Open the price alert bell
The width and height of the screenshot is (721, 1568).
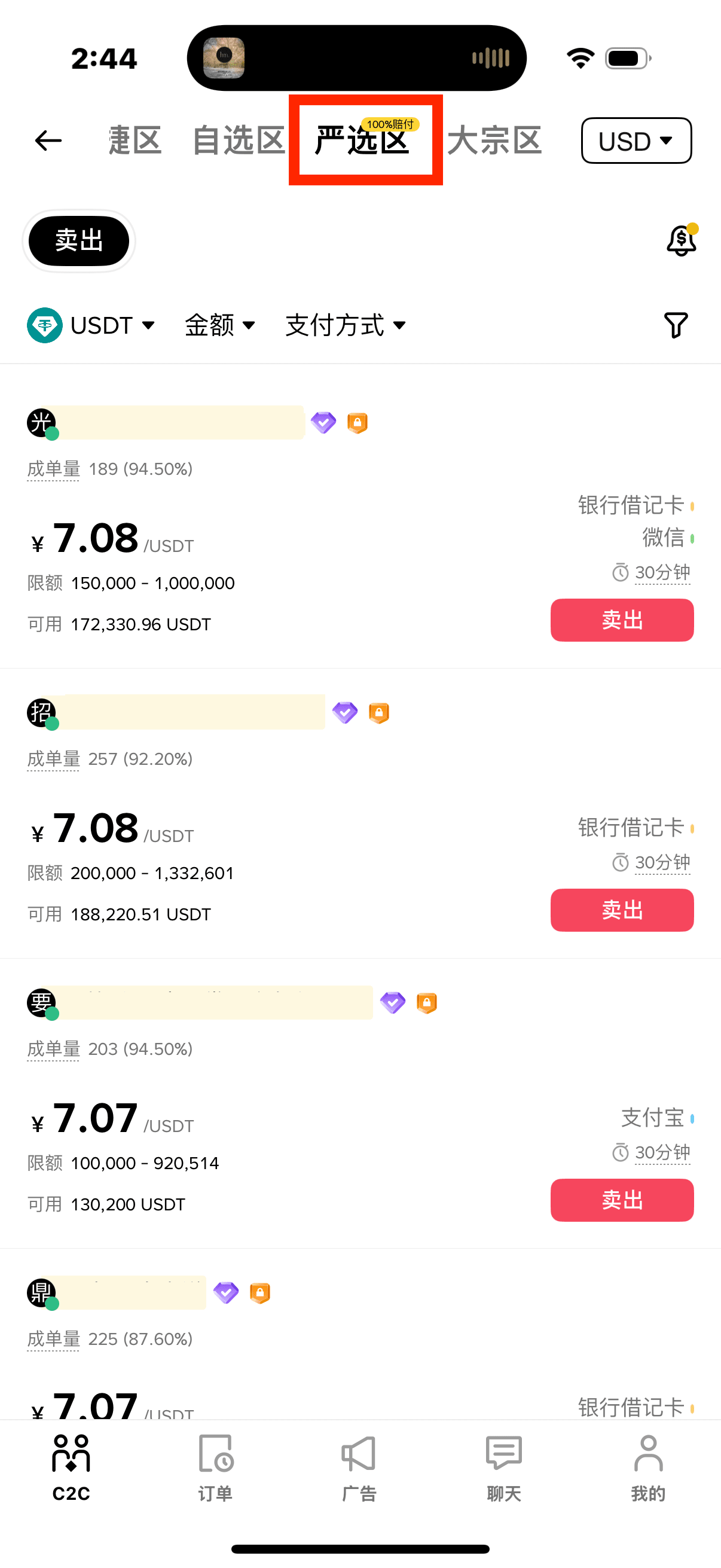[681, 240]
